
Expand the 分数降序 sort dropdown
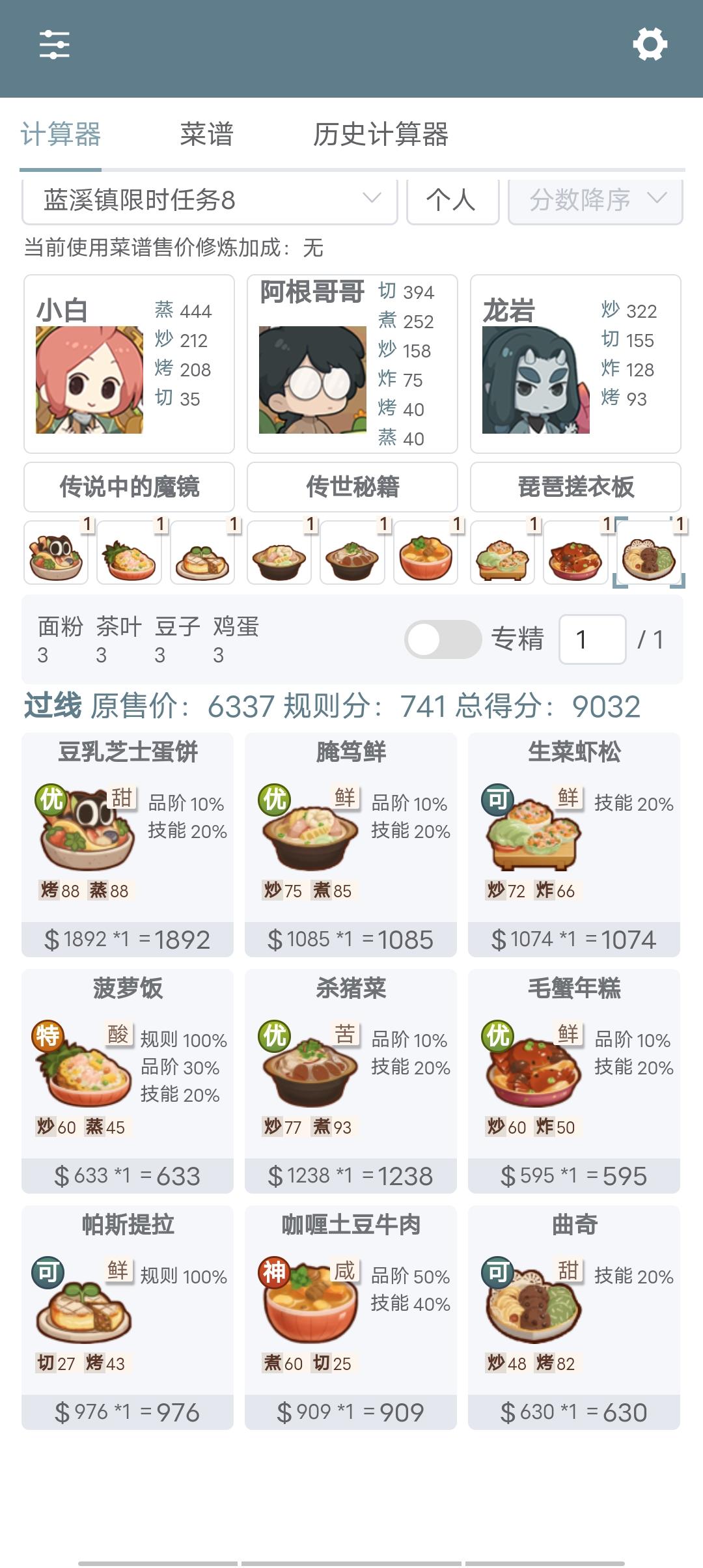595,200
